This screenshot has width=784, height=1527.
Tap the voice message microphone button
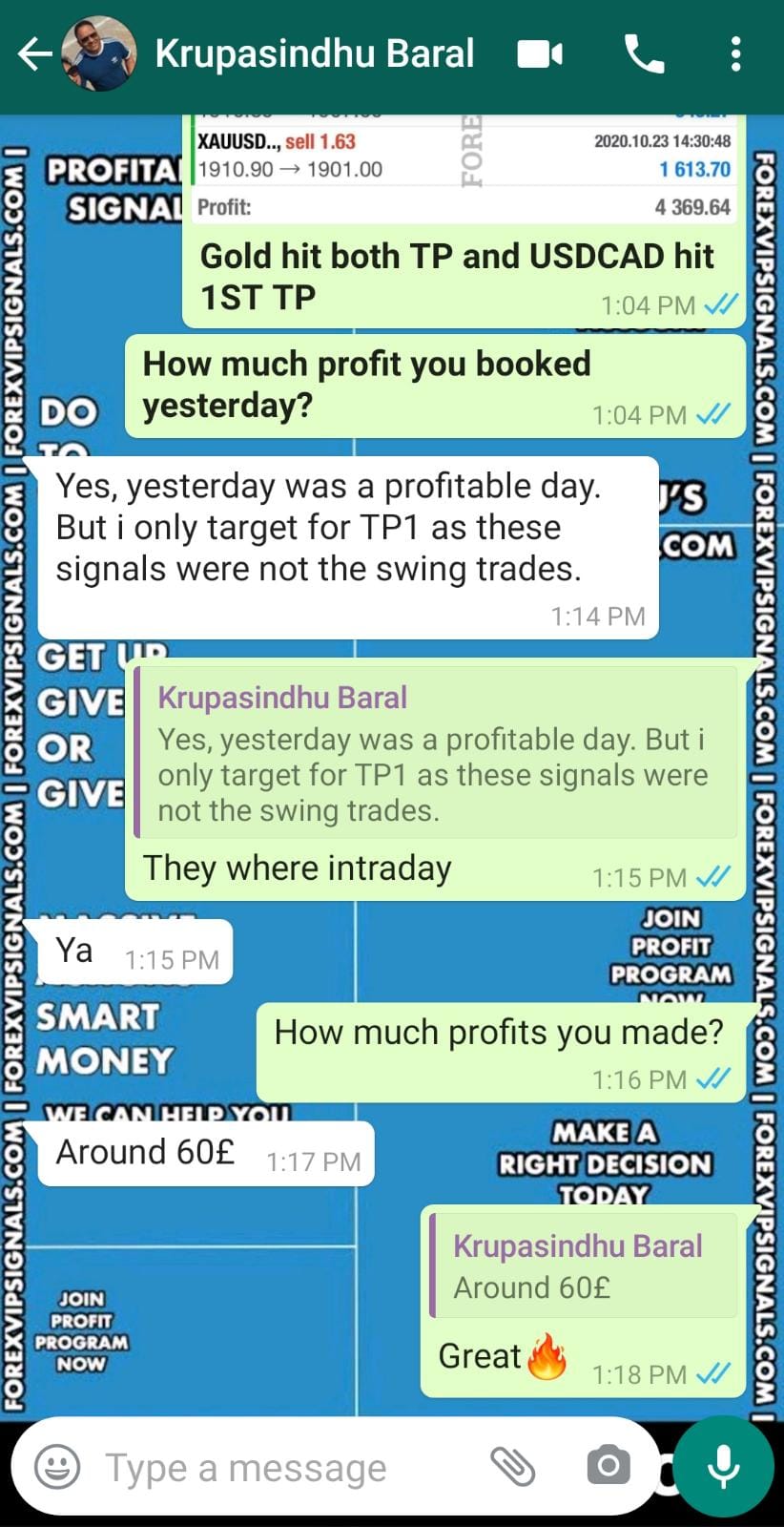pyautogui.click(x=723, y=1467)
